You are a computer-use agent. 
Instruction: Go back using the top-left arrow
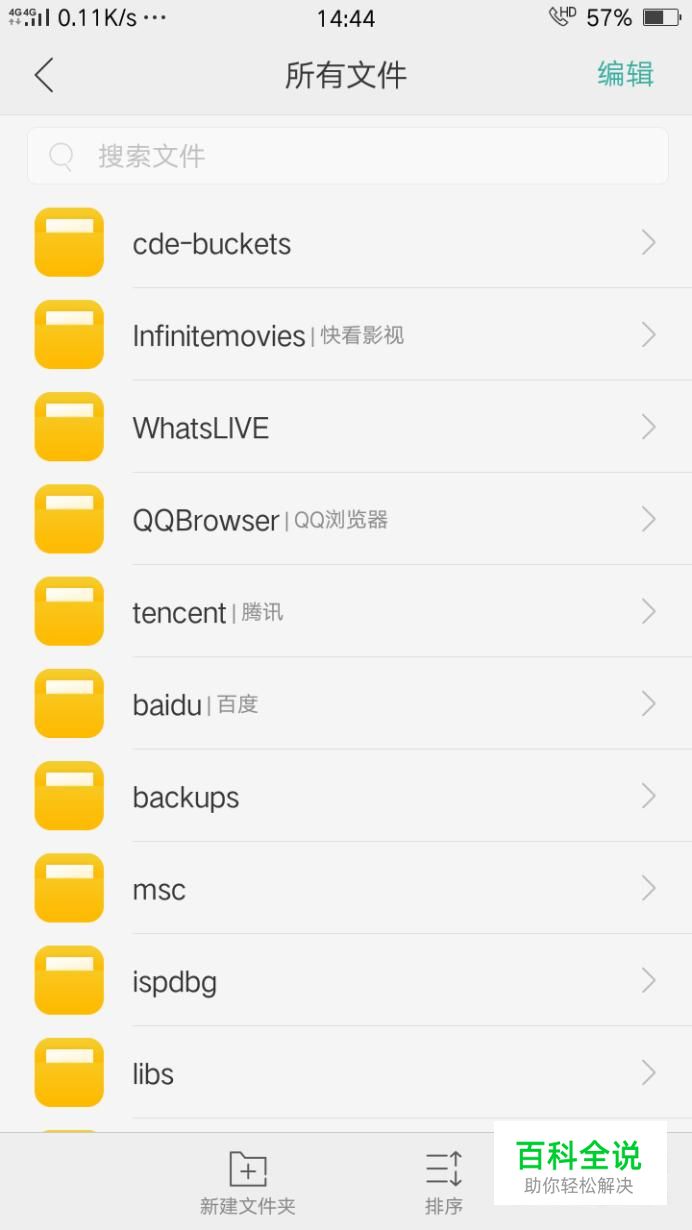tap(43, 75)
